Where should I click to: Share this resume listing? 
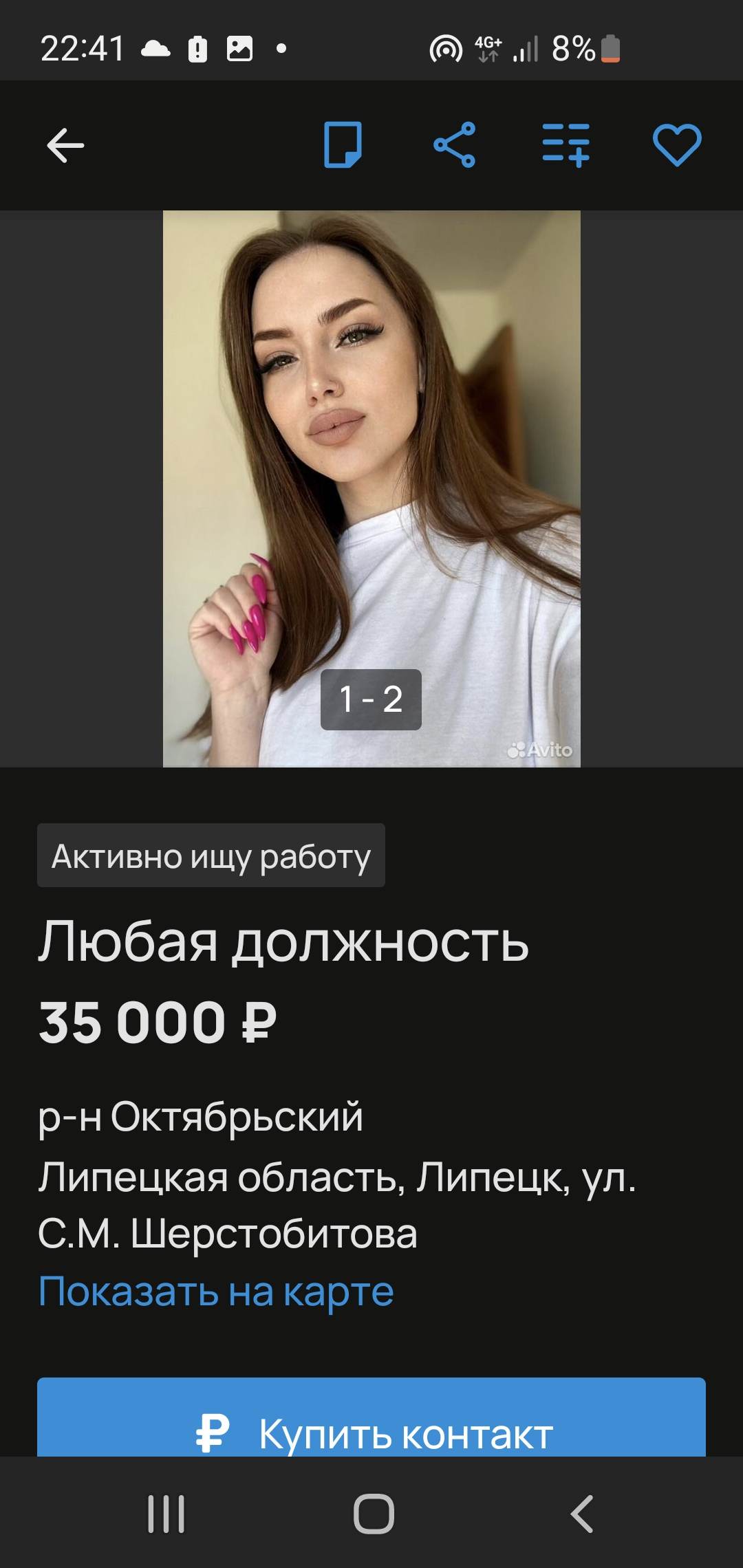click(x=454, y=145)
